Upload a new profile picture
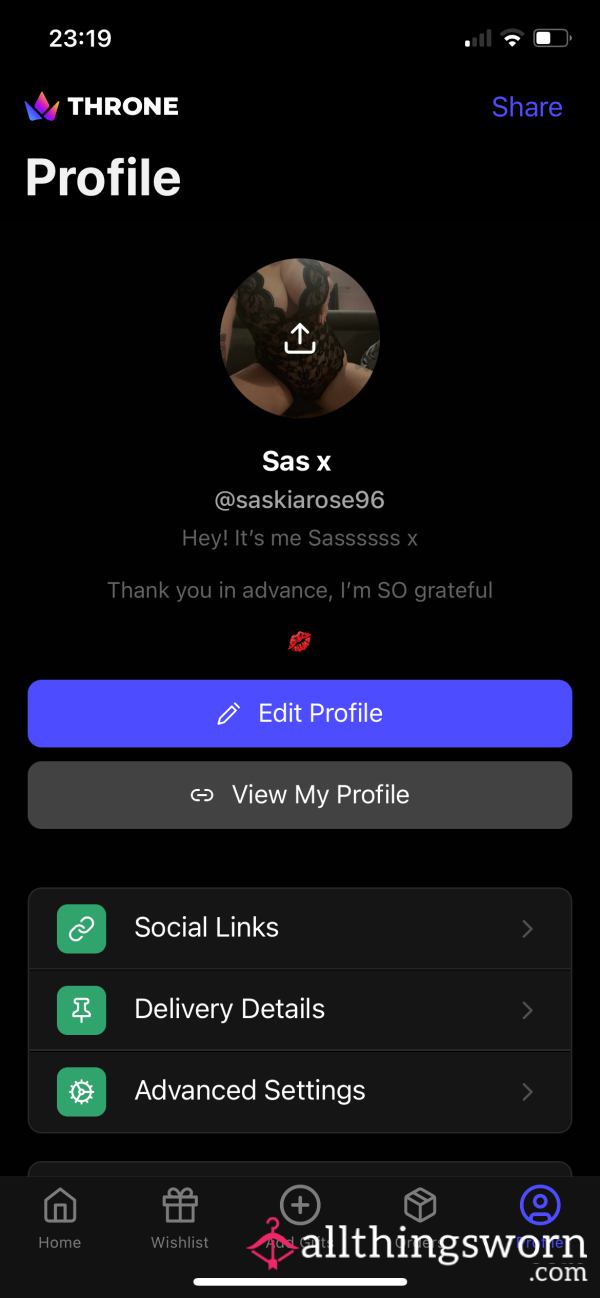Image resolution: width=600 pixels, height=1298 pixels. pyautogui.click(x=300, y=337)
